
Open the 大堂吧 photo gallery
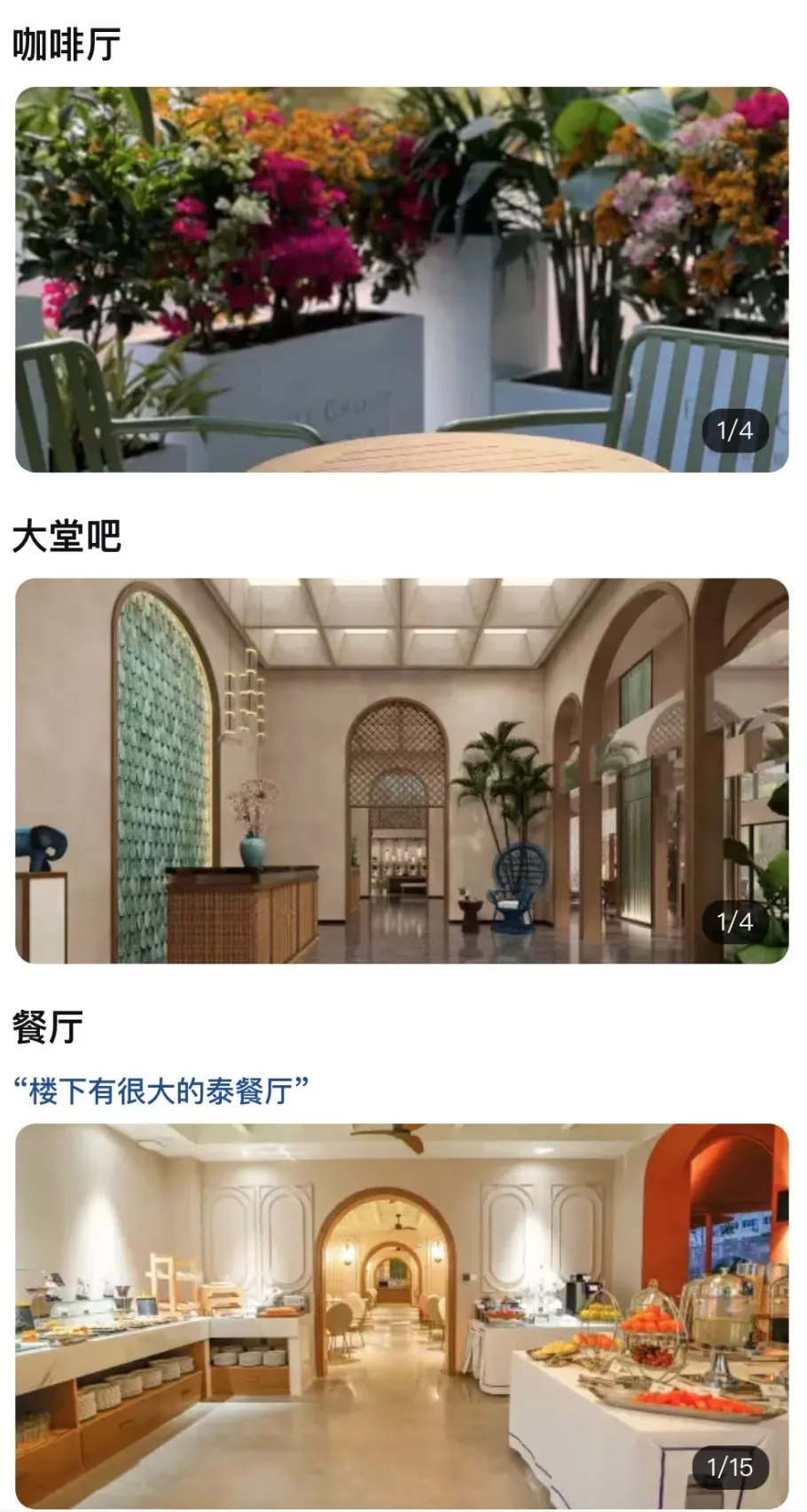(402, 771)
